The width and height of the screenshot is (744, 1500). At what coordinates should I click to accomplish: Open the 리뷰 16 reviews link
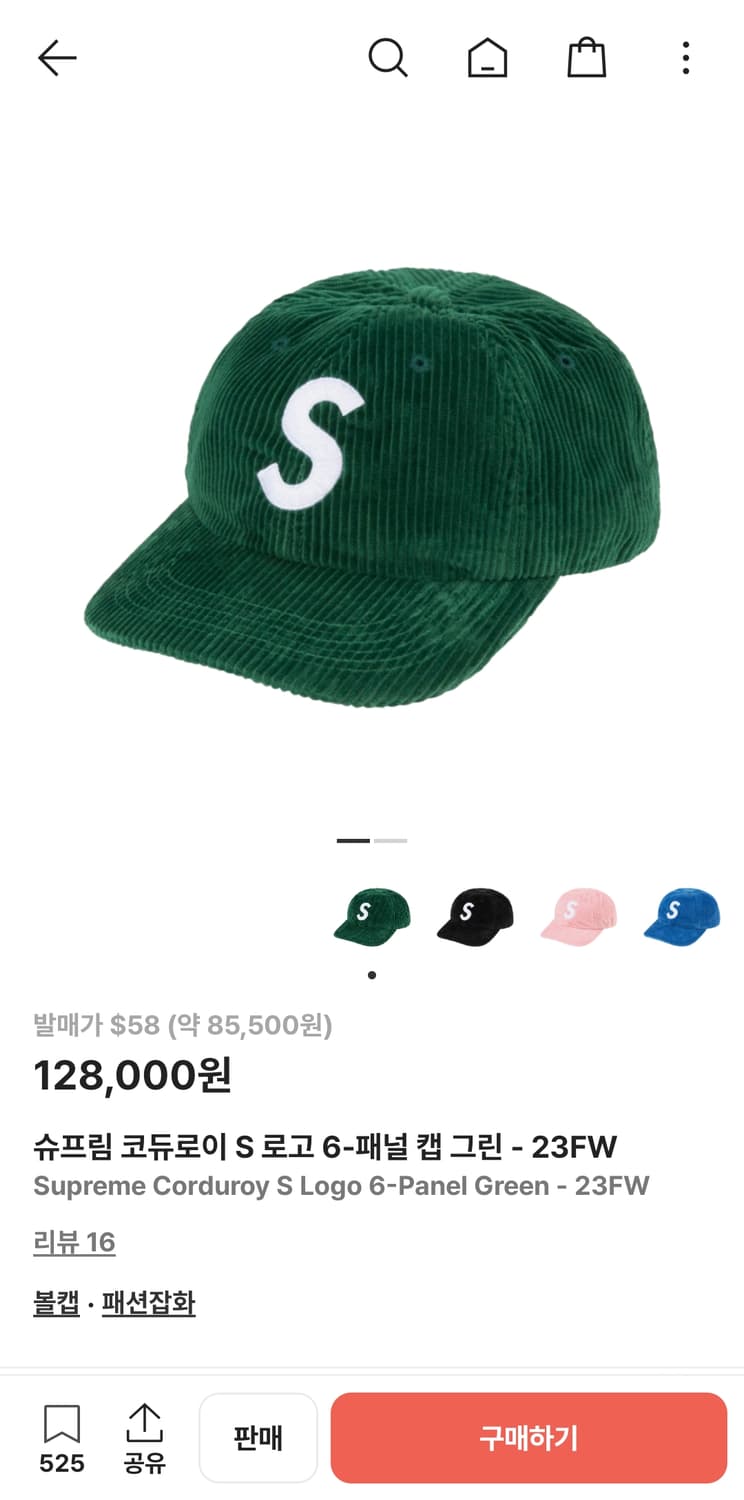[x=74, y=1242]
